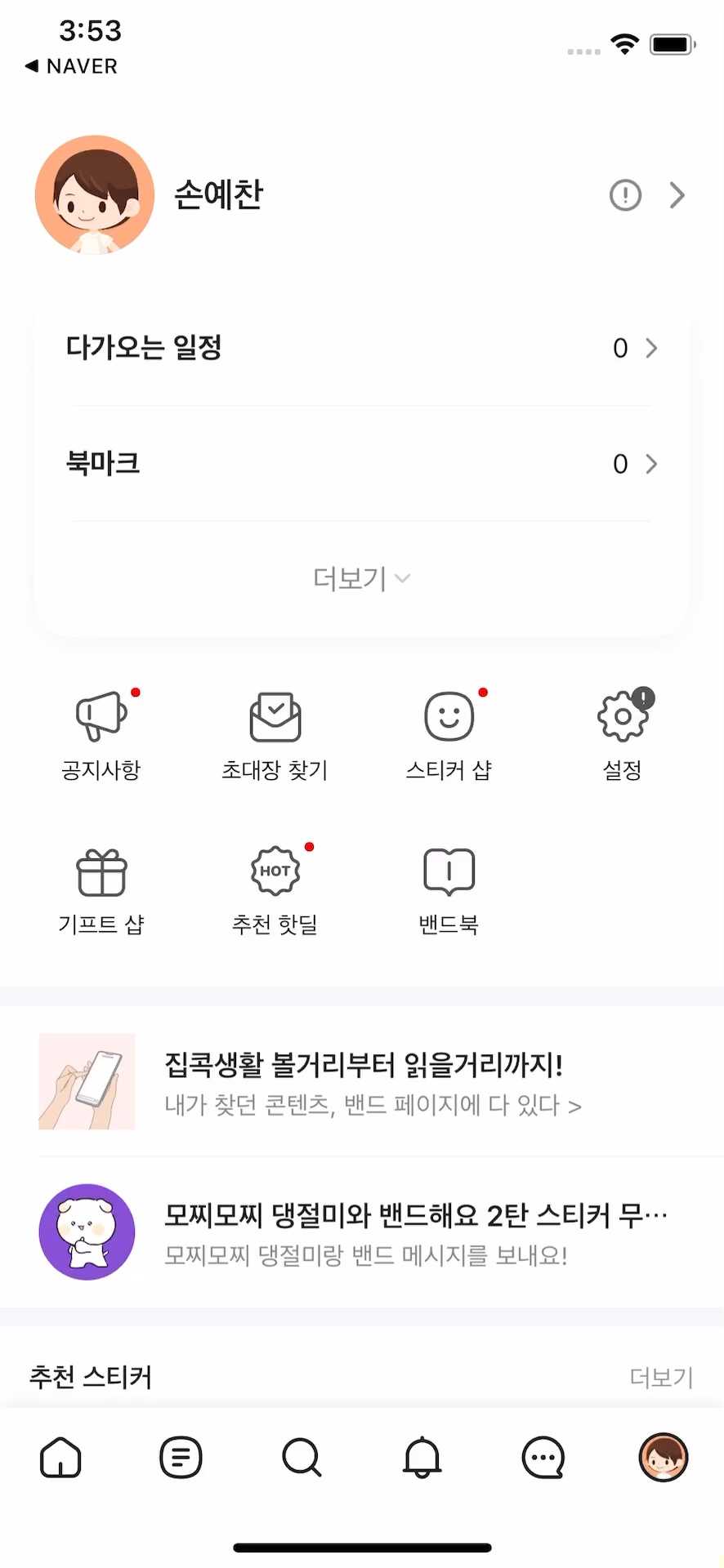724x1568 pixels.
Task: Open notifications bell in bottom navigation
Action: click(x=422, y=1458)
